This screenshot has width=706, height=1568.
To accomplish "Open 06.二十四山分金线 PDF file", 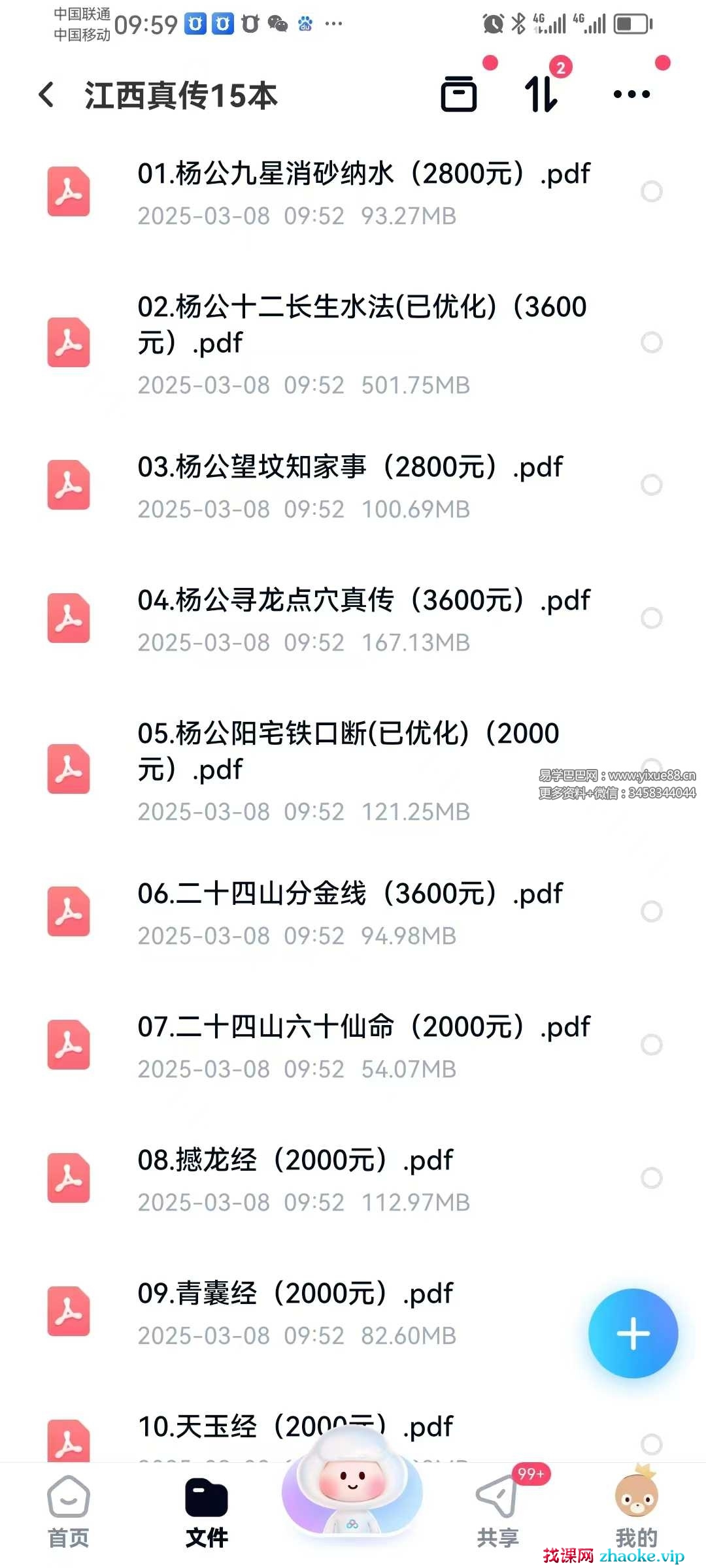I will pyautogui.click(x=350, y=912).
